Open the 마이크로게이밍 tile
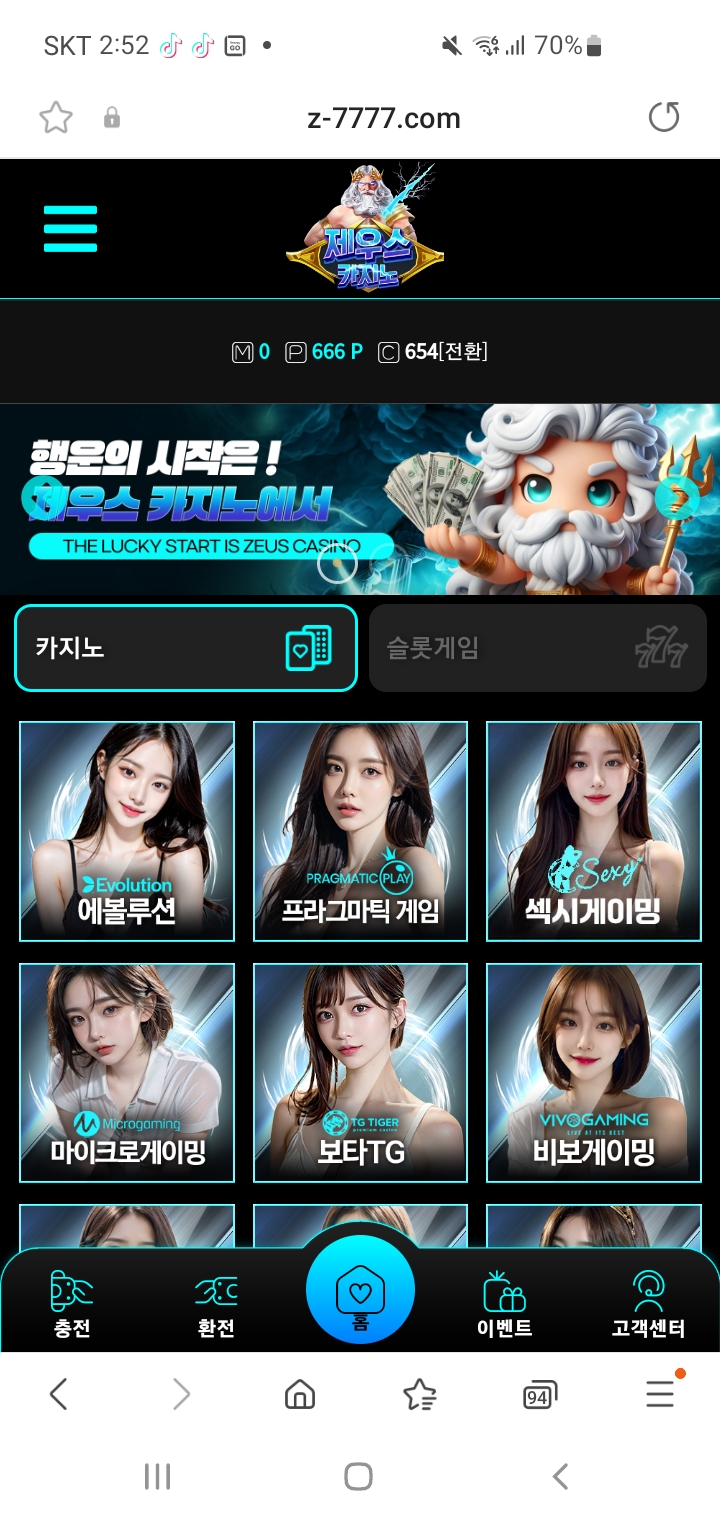 click(127, 1072)
